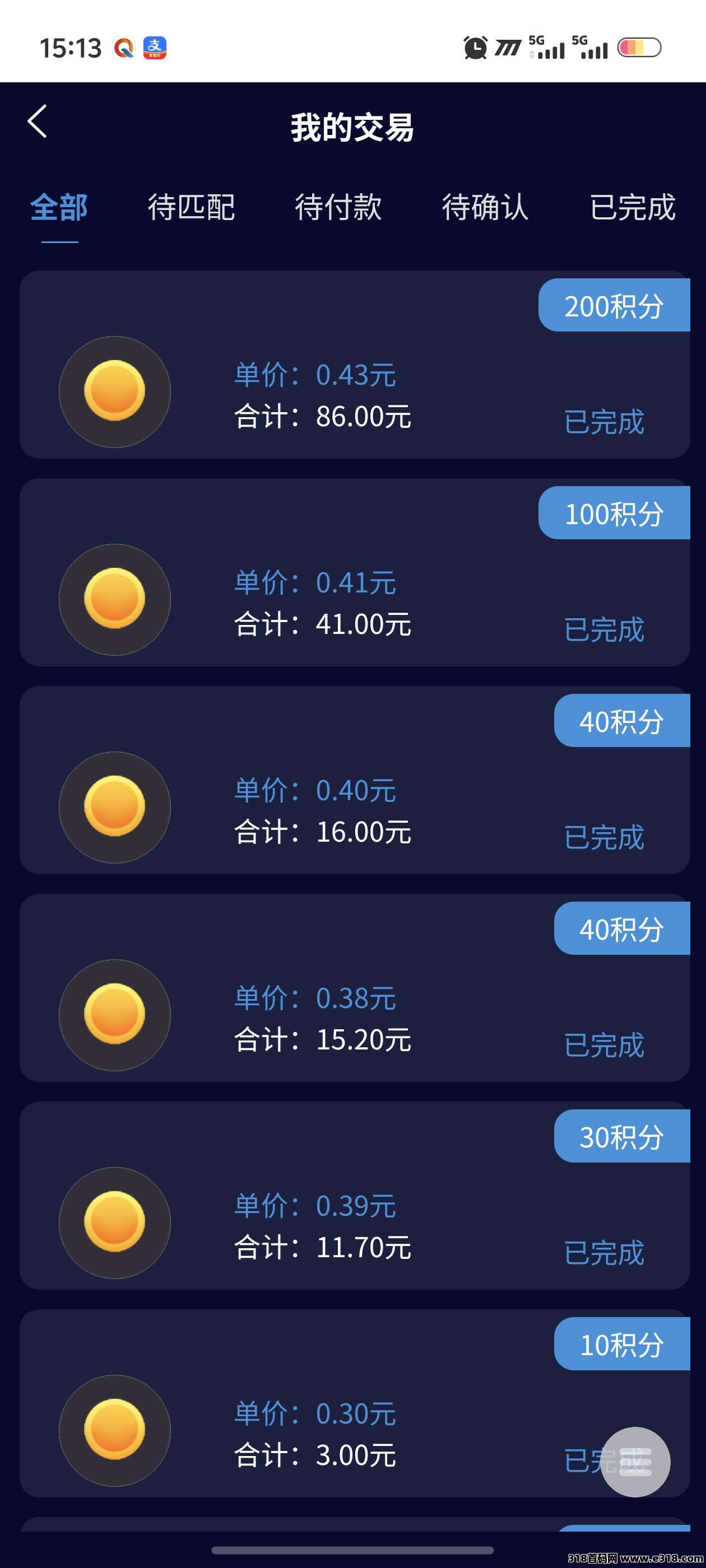
Task: Open the 30积分 trade totaling 11.70元
Action: [355, 1196]
